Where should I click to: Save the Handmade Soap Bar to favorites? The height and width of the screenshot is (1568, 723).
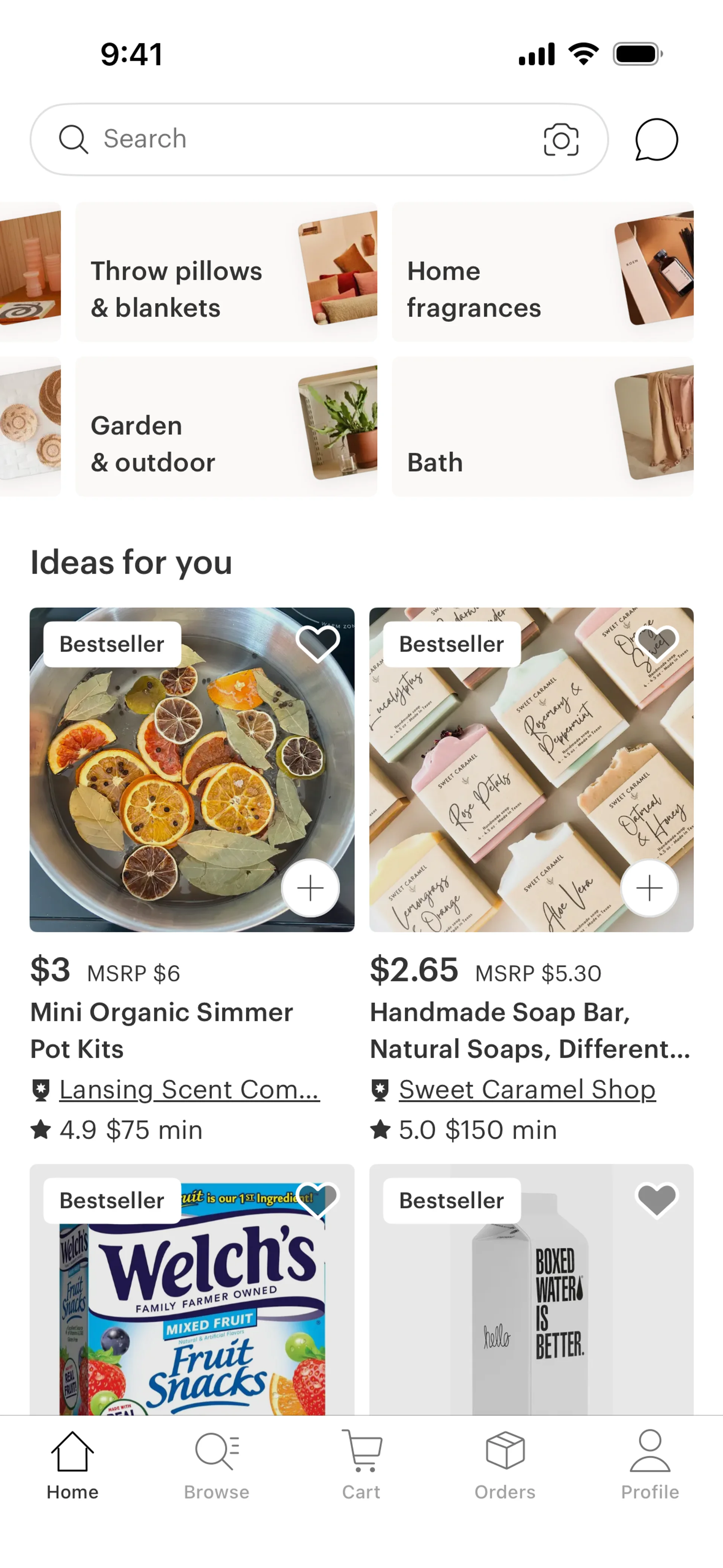coord(657,643)
